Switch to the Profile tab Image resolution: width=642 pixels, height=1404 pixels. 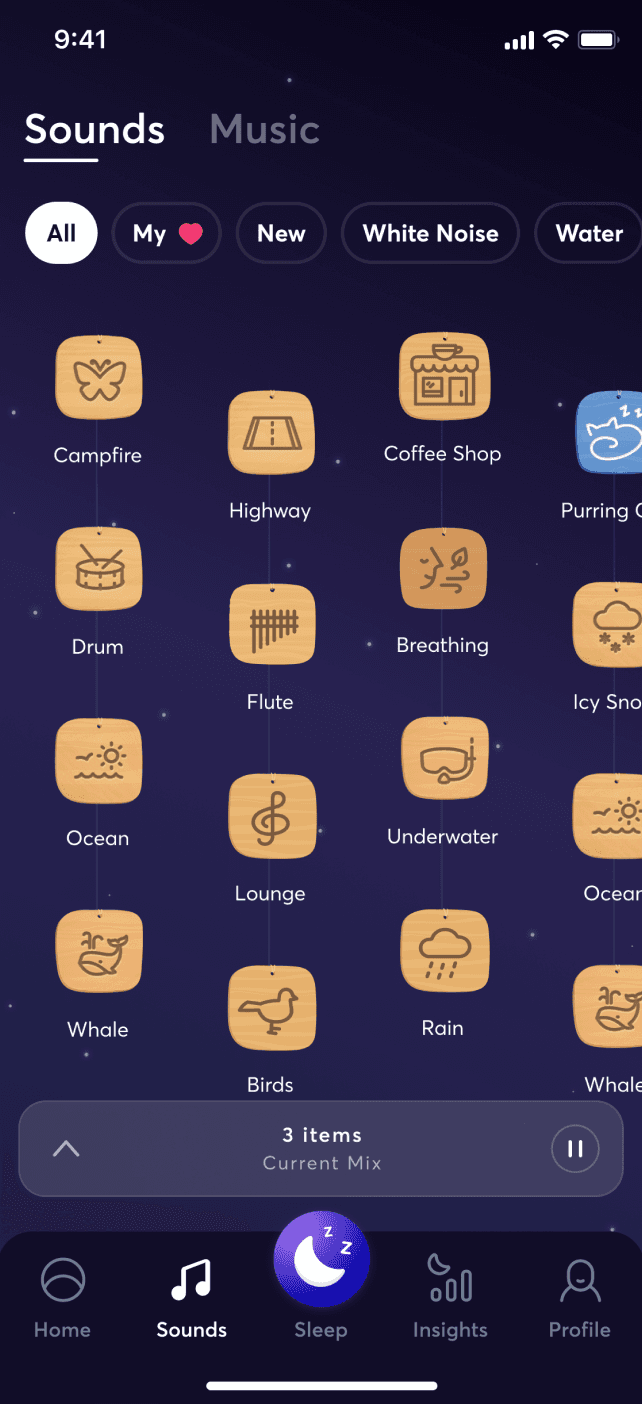point(579,1297)
